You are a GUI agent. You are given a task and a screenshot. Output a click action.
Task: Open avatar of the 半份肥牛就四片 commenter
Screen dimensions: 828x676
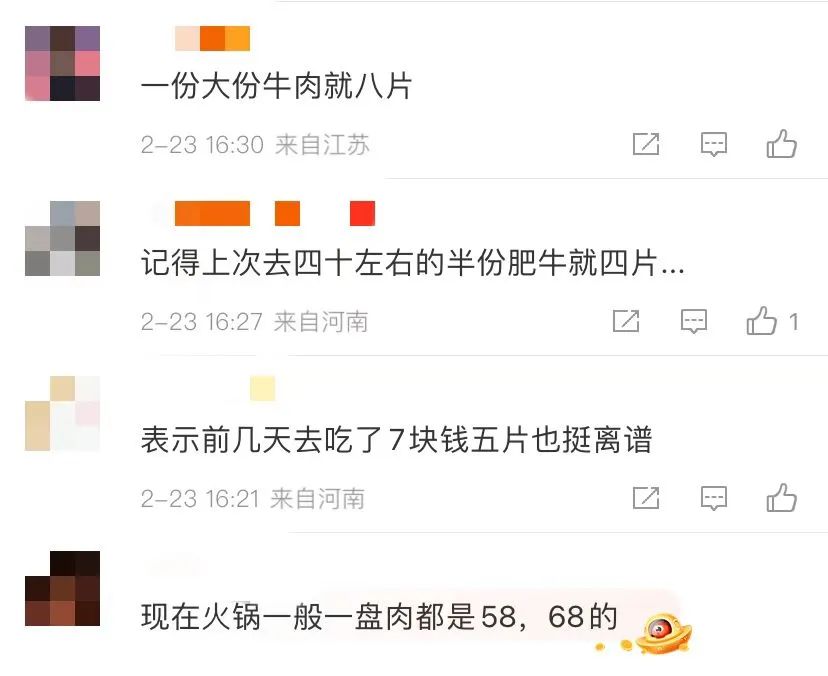tap(62, 238)
